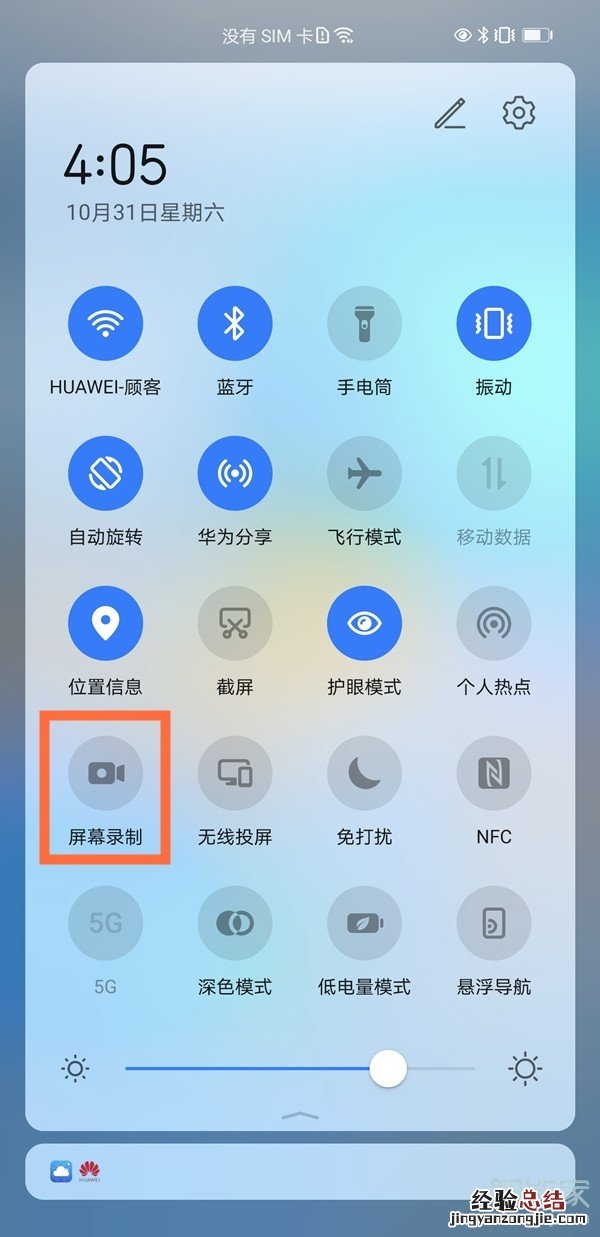Take a screenshot with 截屏
The image size is (600, 1237).
(235, 623)
